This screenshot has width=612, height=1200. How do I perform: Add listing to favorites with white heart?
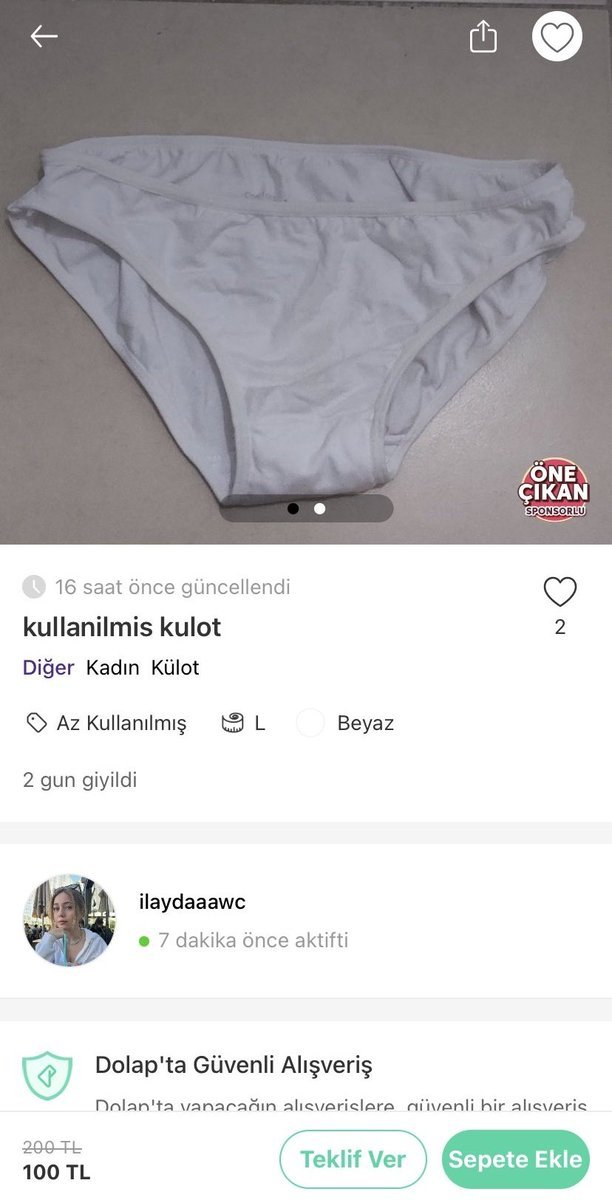pos(557,37)
